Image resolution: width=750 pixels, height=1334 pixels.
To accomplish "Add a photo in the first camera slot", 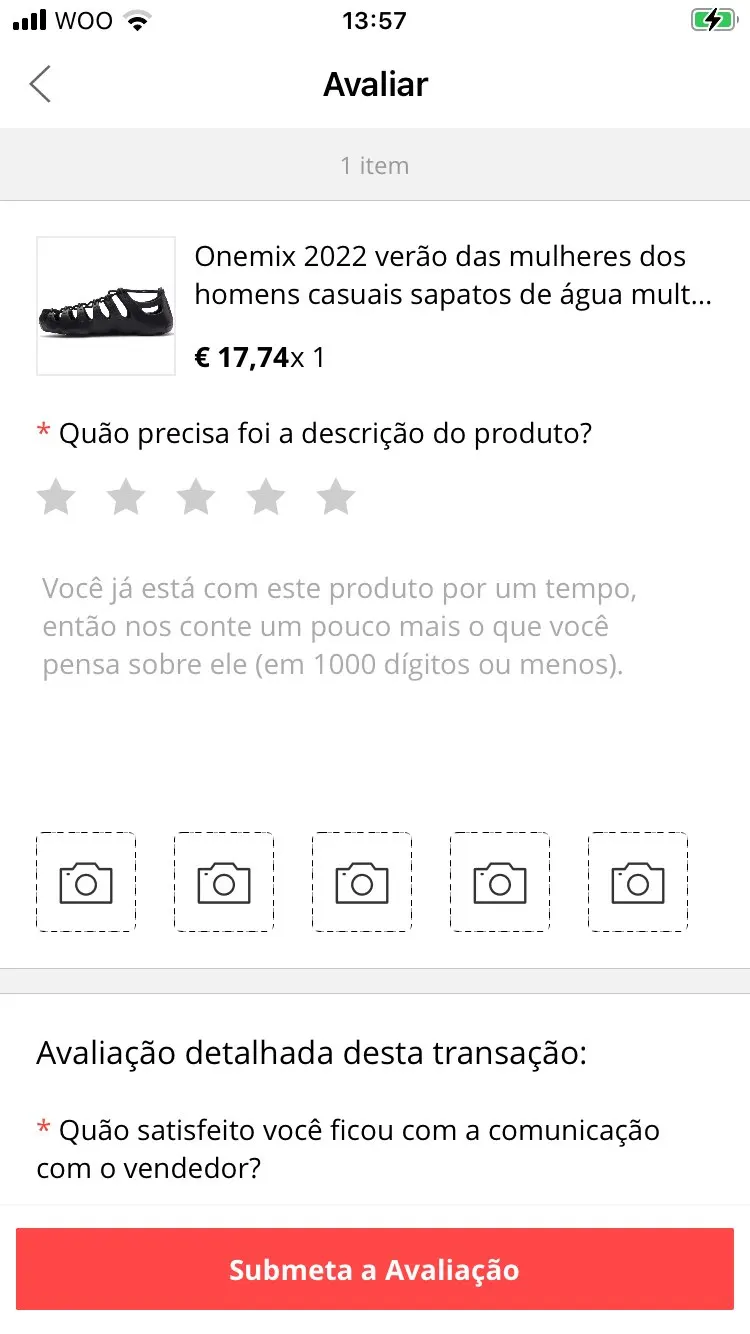I will (86, 882).
